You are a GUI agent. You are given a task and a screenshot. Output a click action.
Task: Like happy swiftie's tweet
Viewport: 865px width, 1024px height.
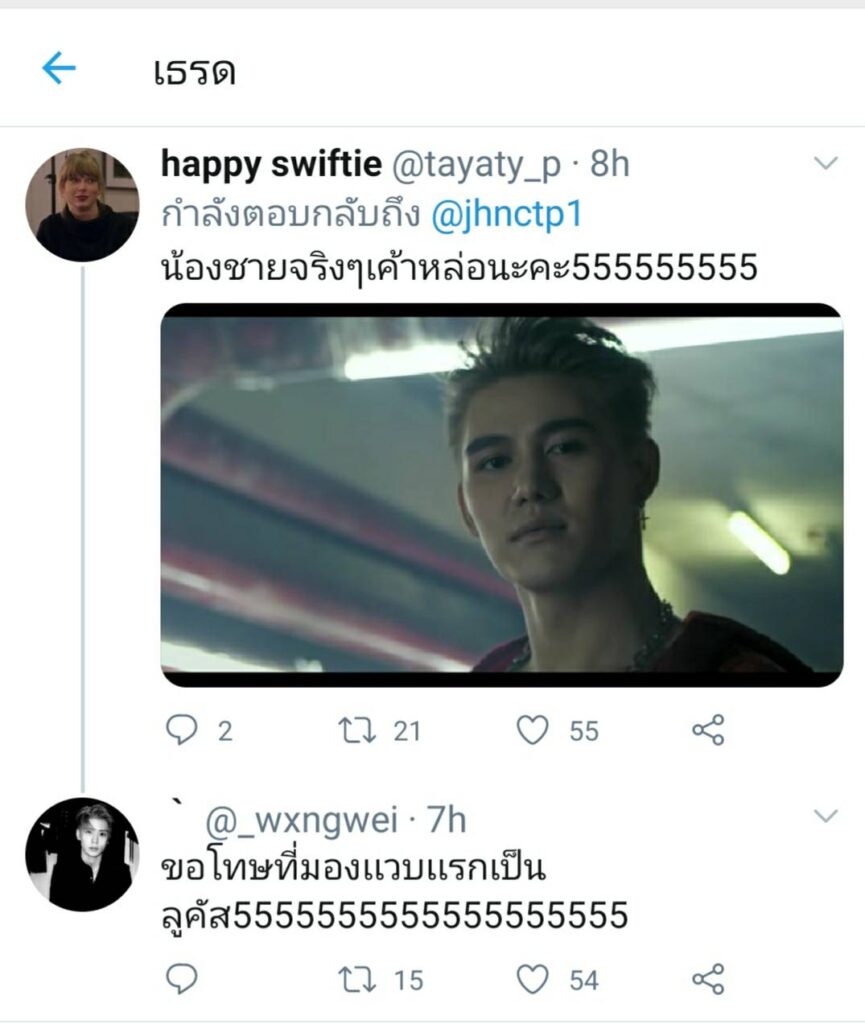click(532, 731)
